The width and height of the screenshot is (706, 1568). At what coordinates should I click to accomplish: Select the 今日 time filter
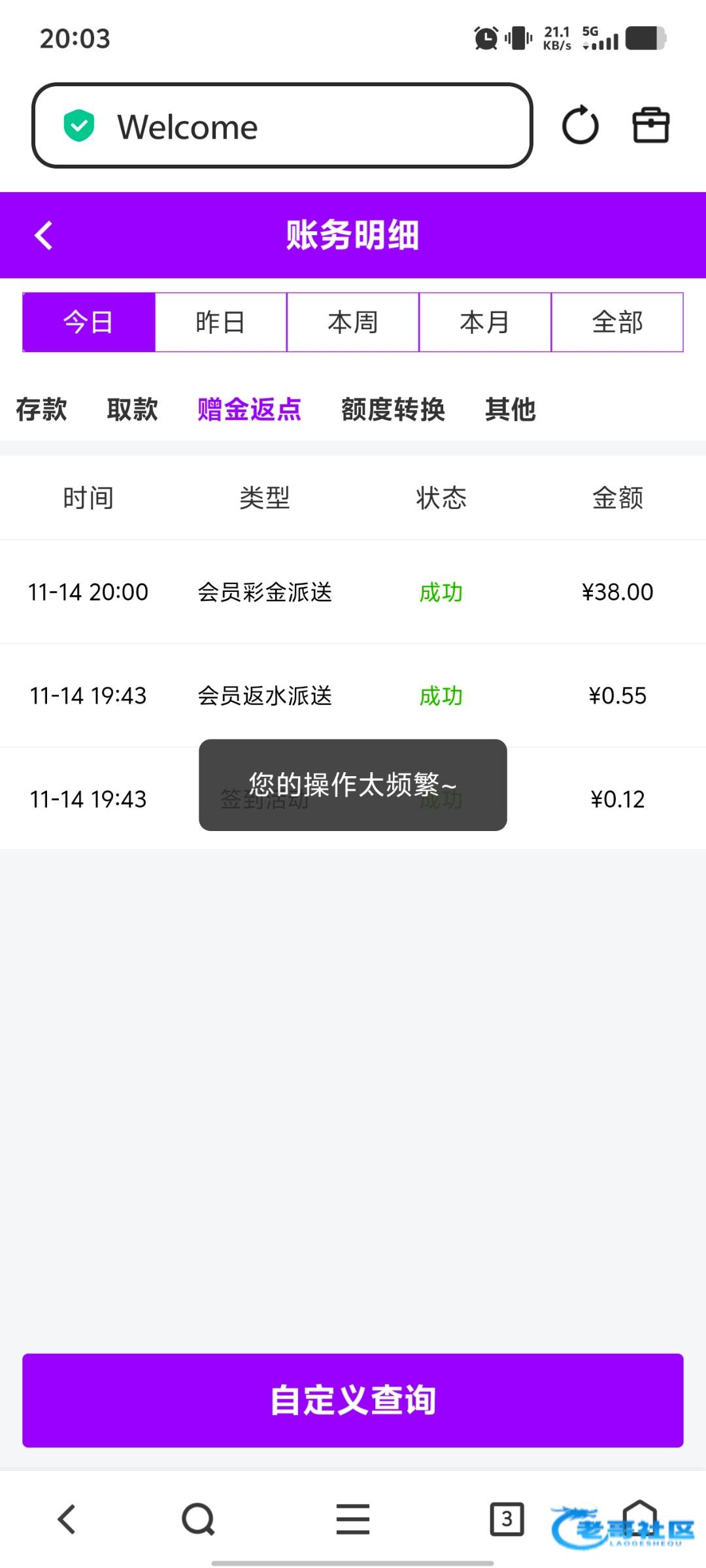coord(89,322)
